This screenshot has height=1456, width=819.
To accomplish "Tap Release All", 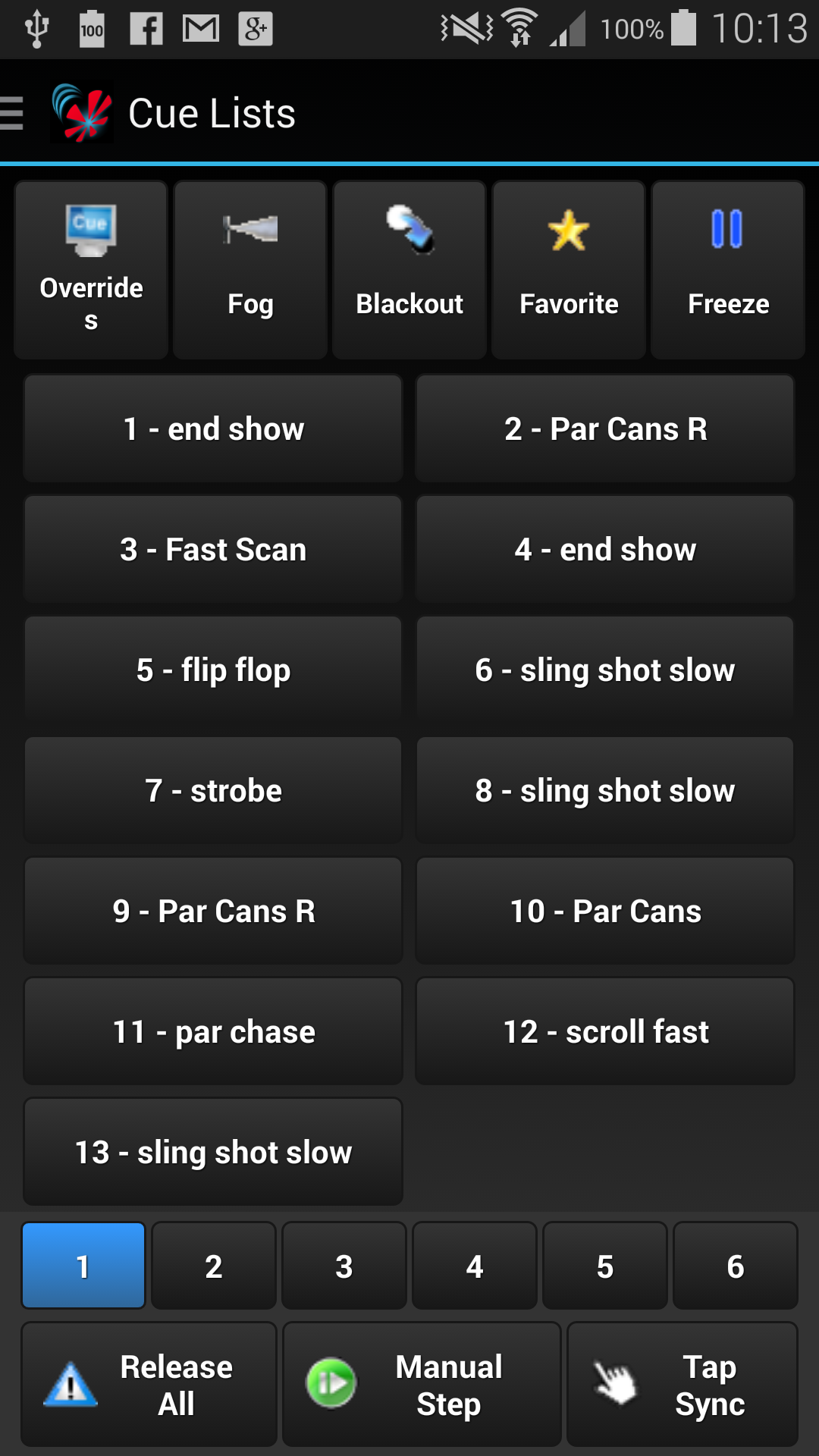I will 149,1385.
